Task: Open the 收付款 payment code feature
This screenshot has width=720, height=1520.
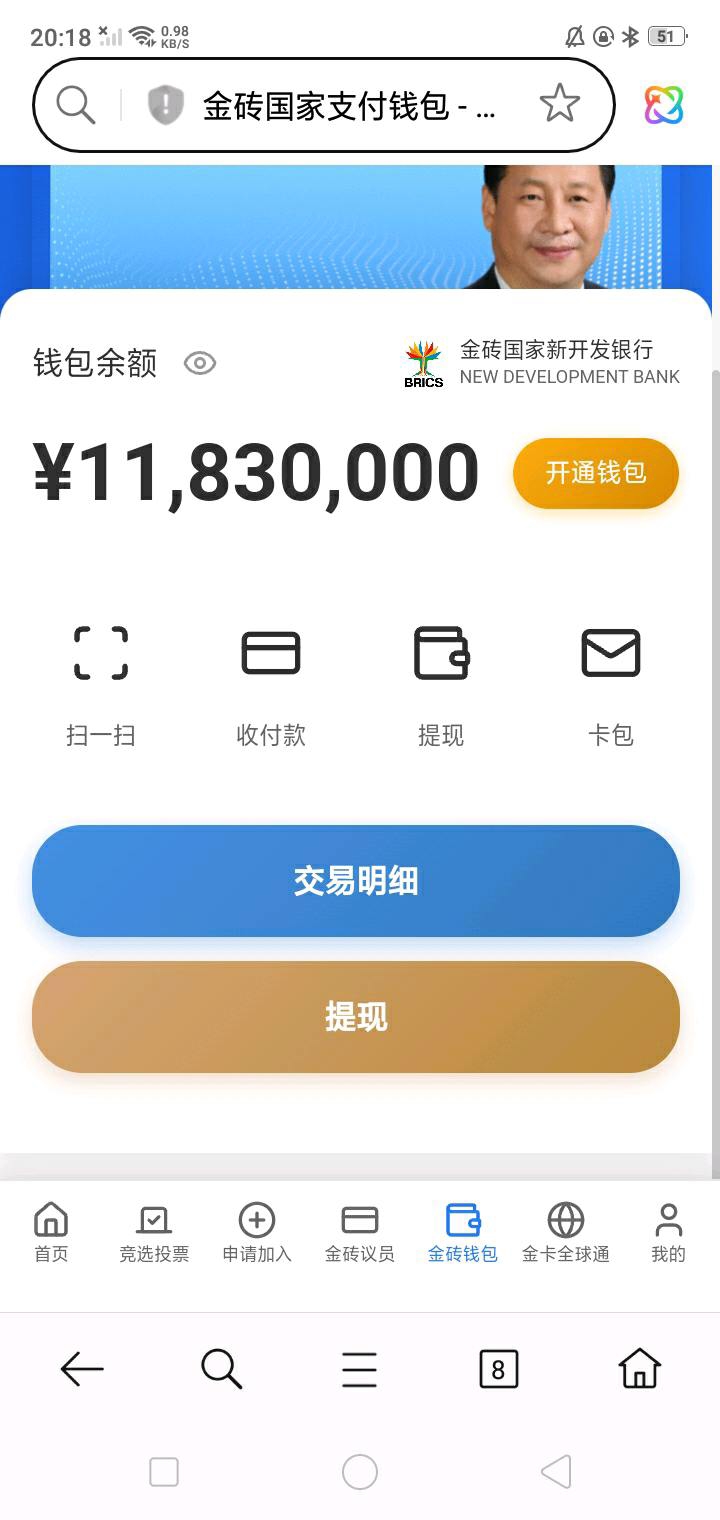Action: 270,680
